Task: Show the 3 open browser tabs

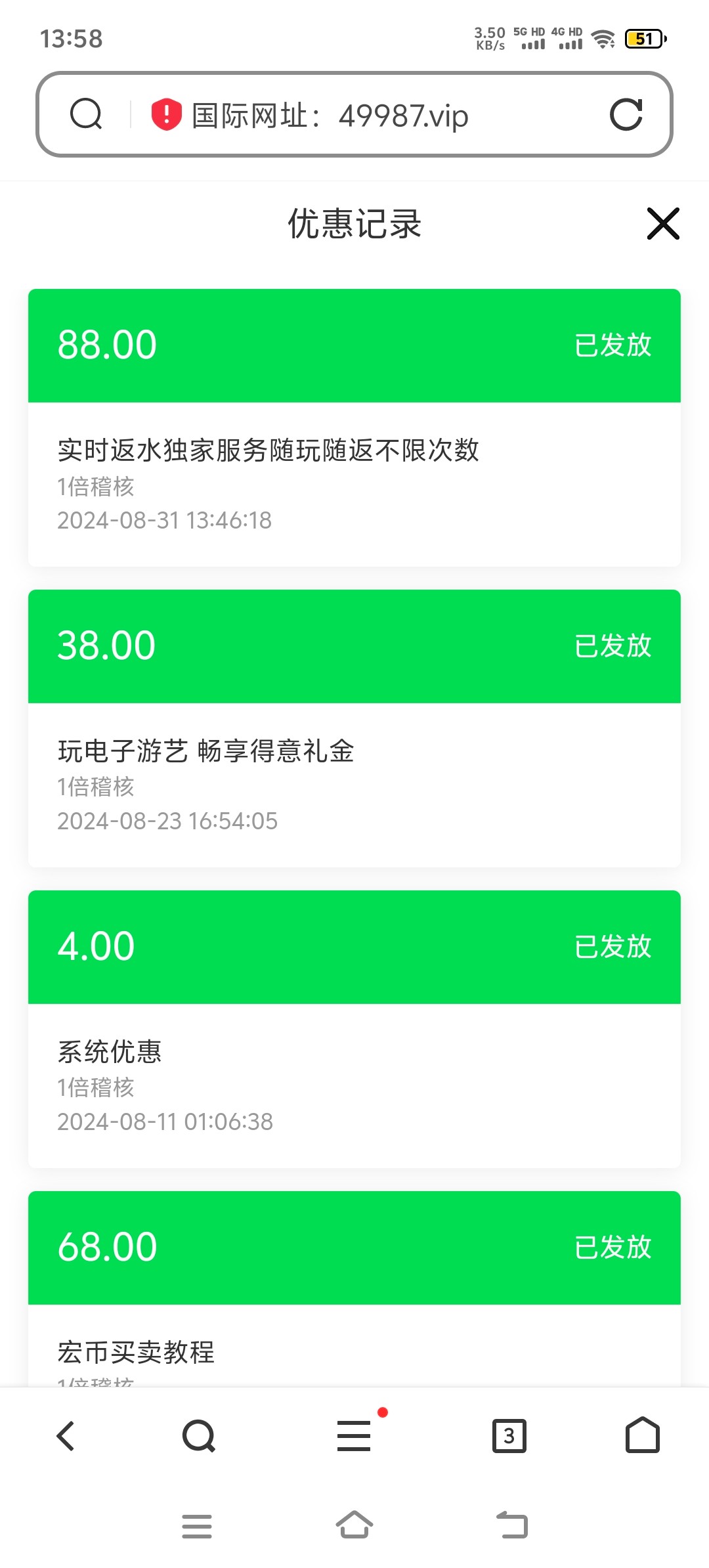Action: click(x=509, y=1435)
